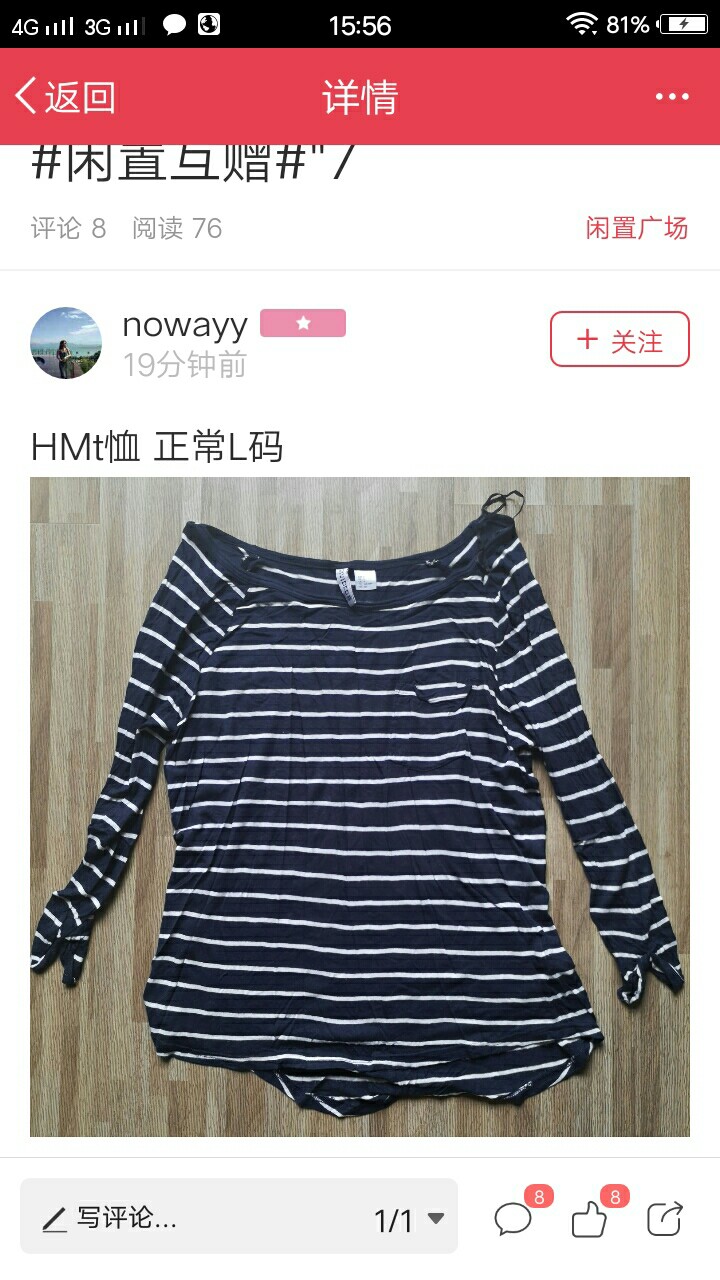Open the three-dot overflow menu
The image size is (720, 1280).
(672, 97)
